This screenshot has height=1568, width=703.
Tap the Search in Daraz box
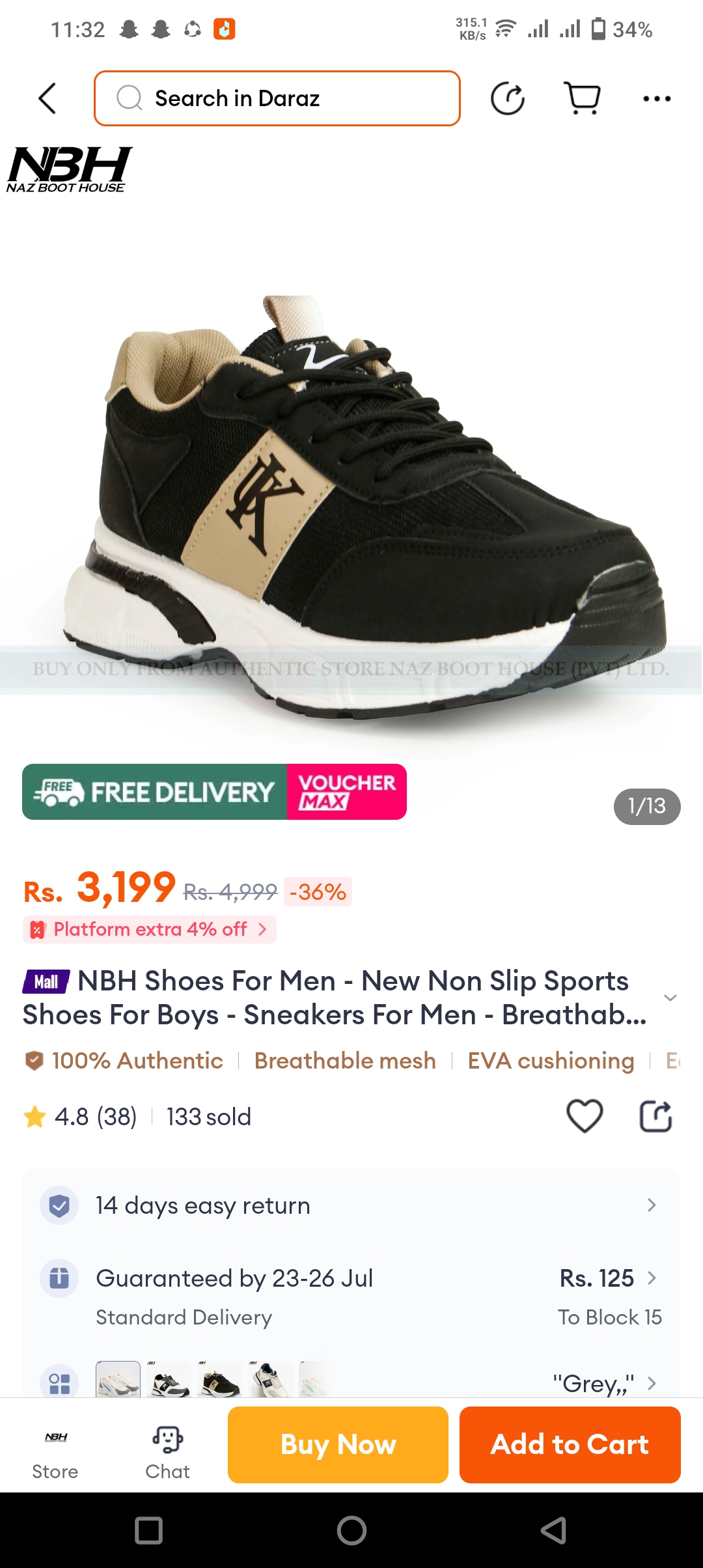click(277, 98)
